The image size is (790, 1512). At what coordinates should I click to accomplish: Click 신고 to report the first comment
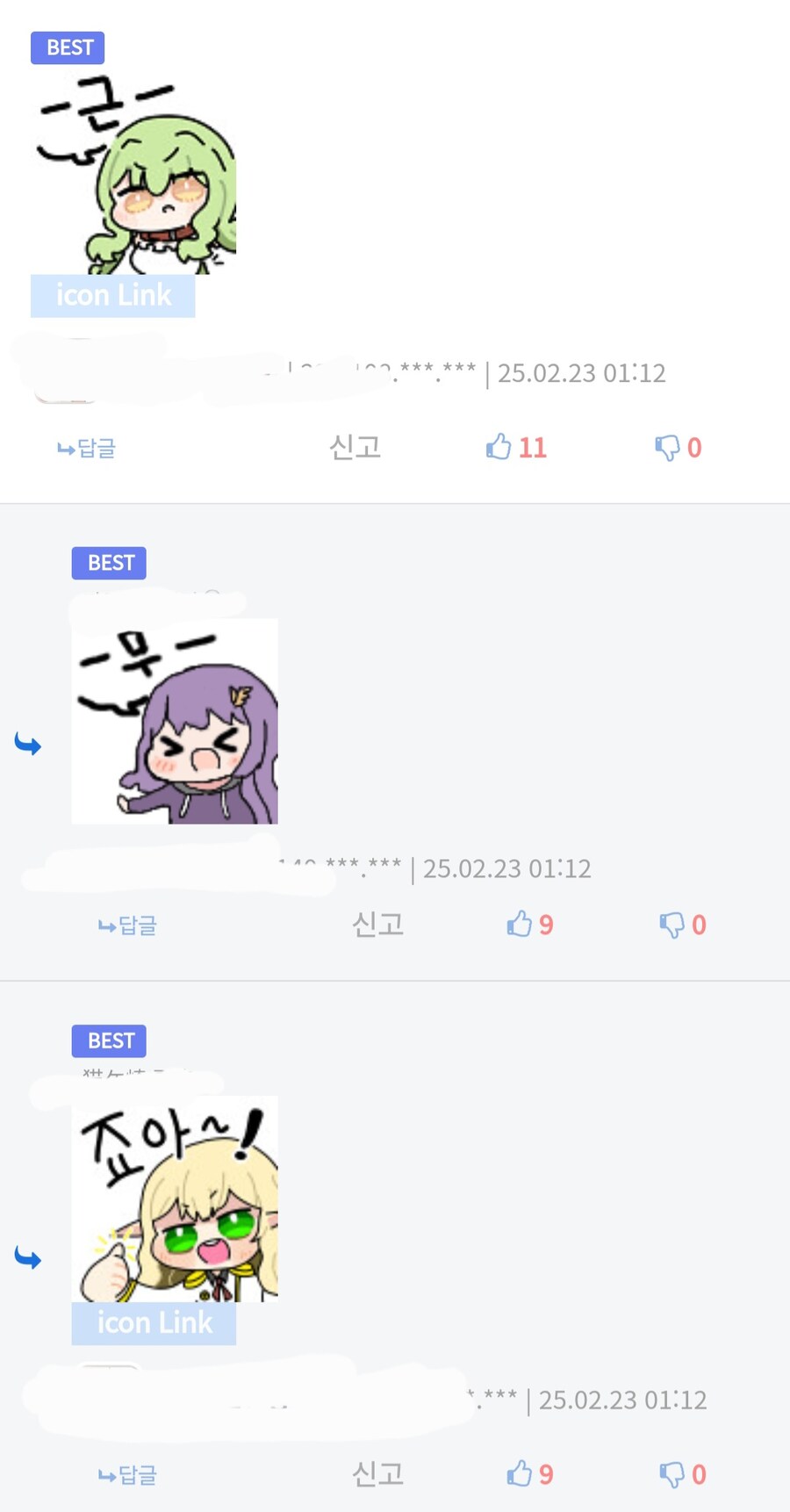355,448
